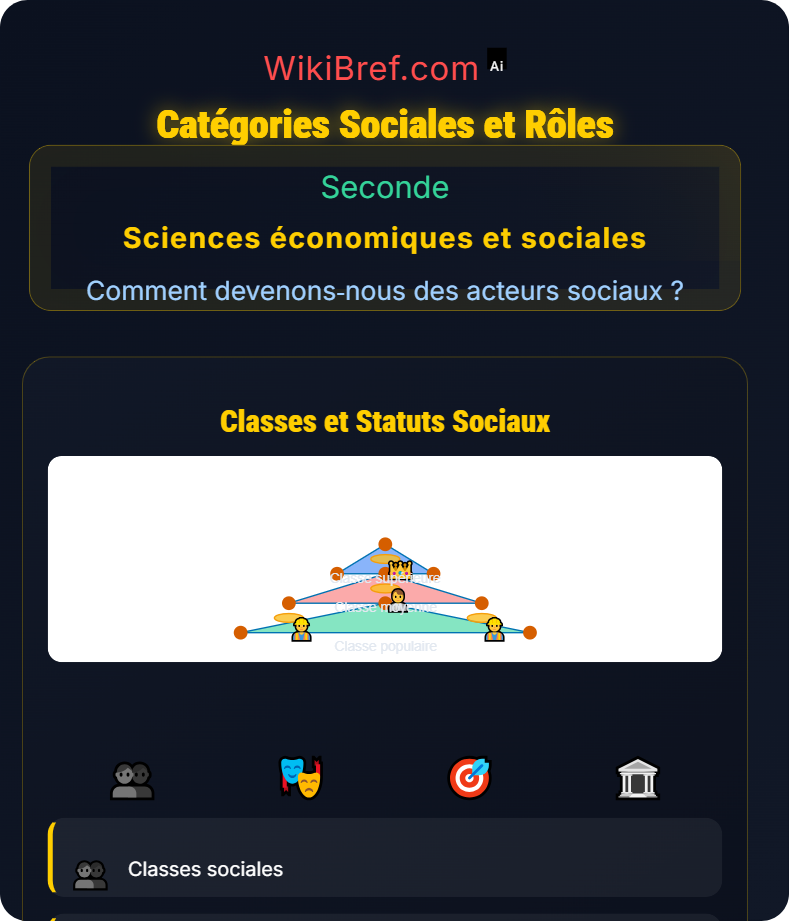Click the right worker figure on the bottom tier

click(495, 630)
